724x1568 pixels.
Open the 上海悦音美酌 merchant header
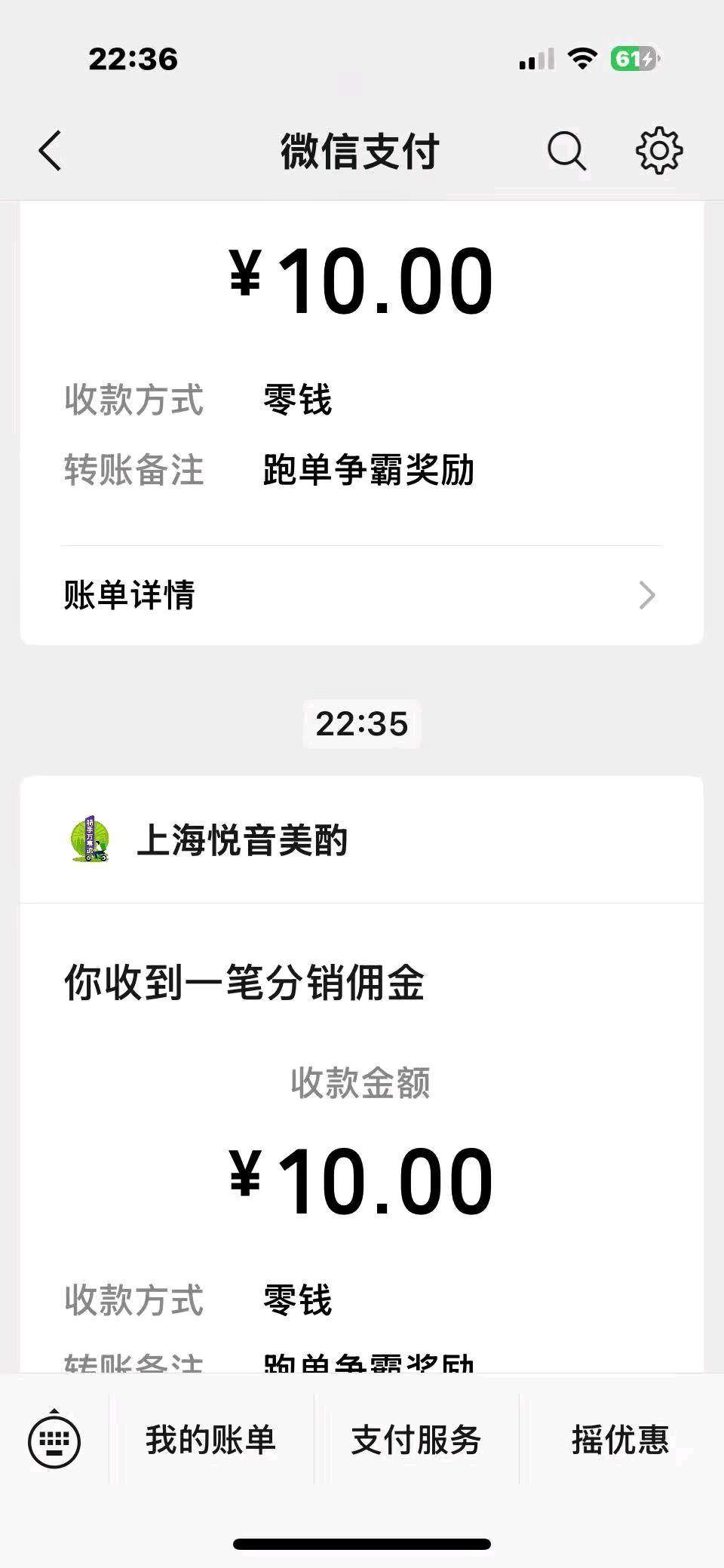click(x=241, y=840)
